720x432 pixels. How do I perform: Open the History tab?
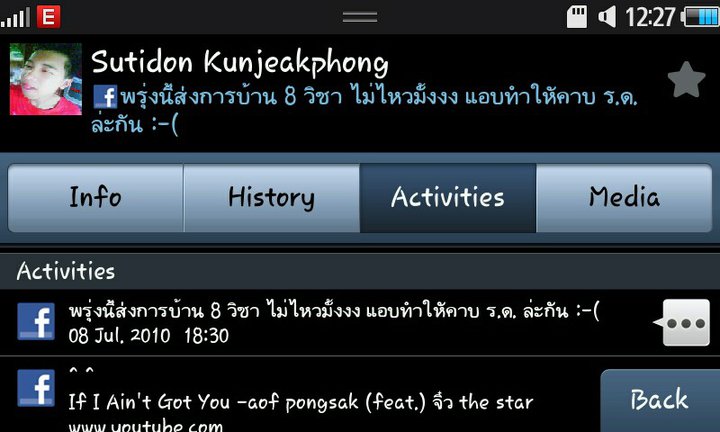pos(271,198)
